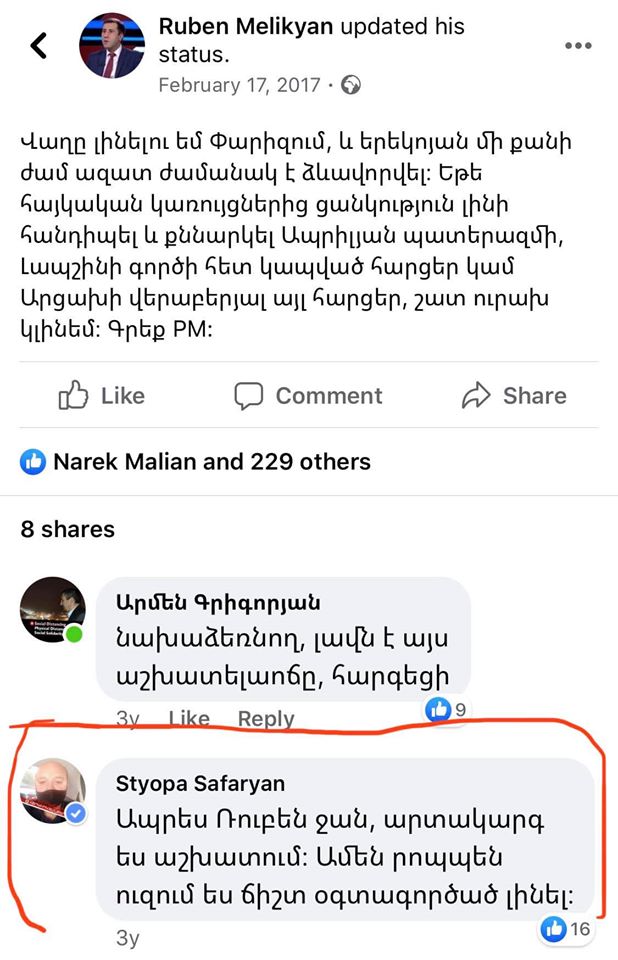Reply to Արմեն Գրիգորյան's comment
This screenshot has height=960, width=618.
pos(266,718)
